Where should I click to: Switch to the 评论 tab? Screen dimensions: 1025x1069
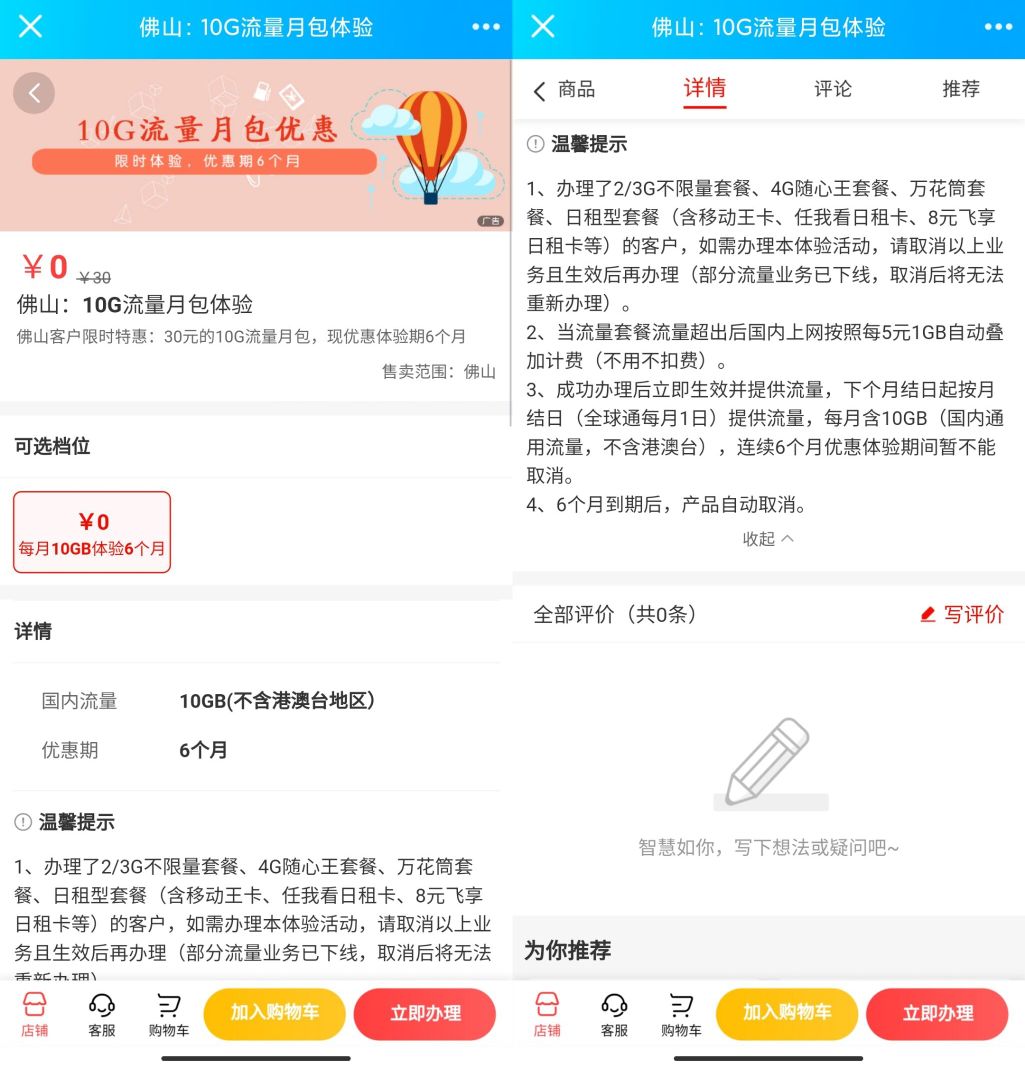click(x=832, y=89)
